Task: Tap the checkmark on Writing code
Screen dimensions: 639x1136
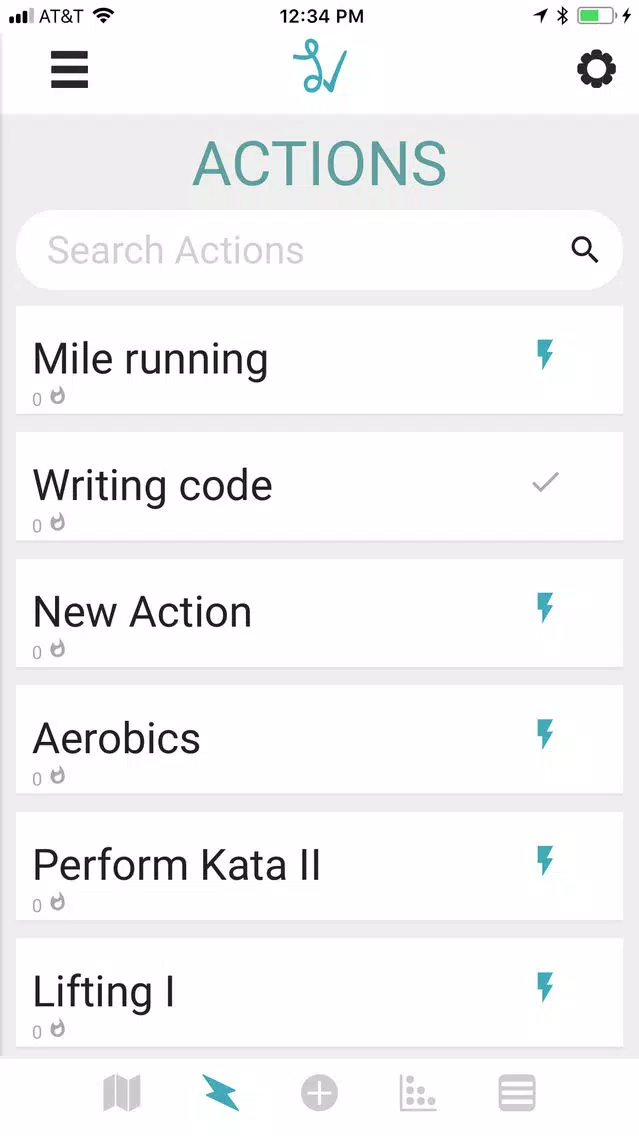Action: pyautogui.click(x=546, y=482)
